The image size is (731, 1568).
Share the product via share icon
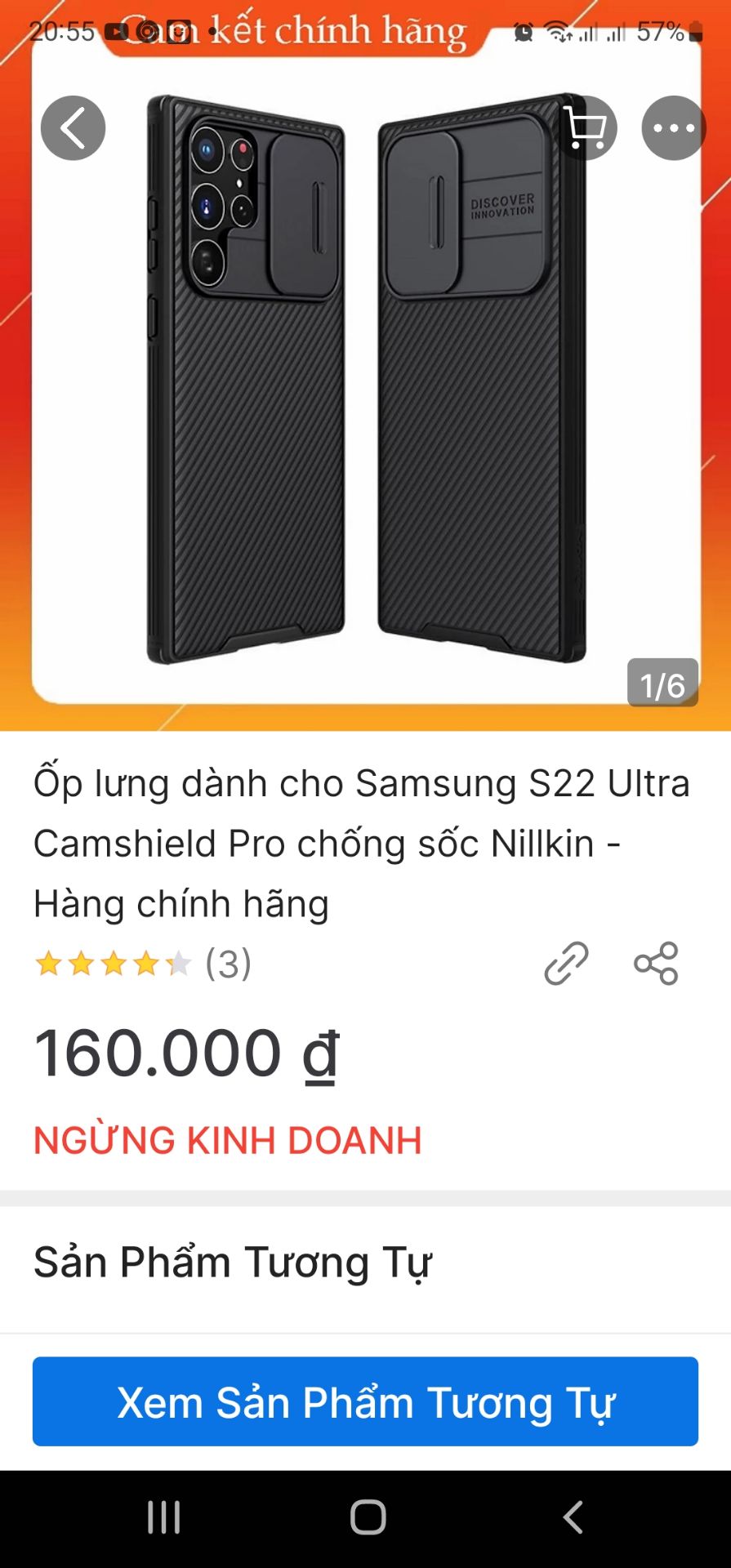tap(657, 964)
